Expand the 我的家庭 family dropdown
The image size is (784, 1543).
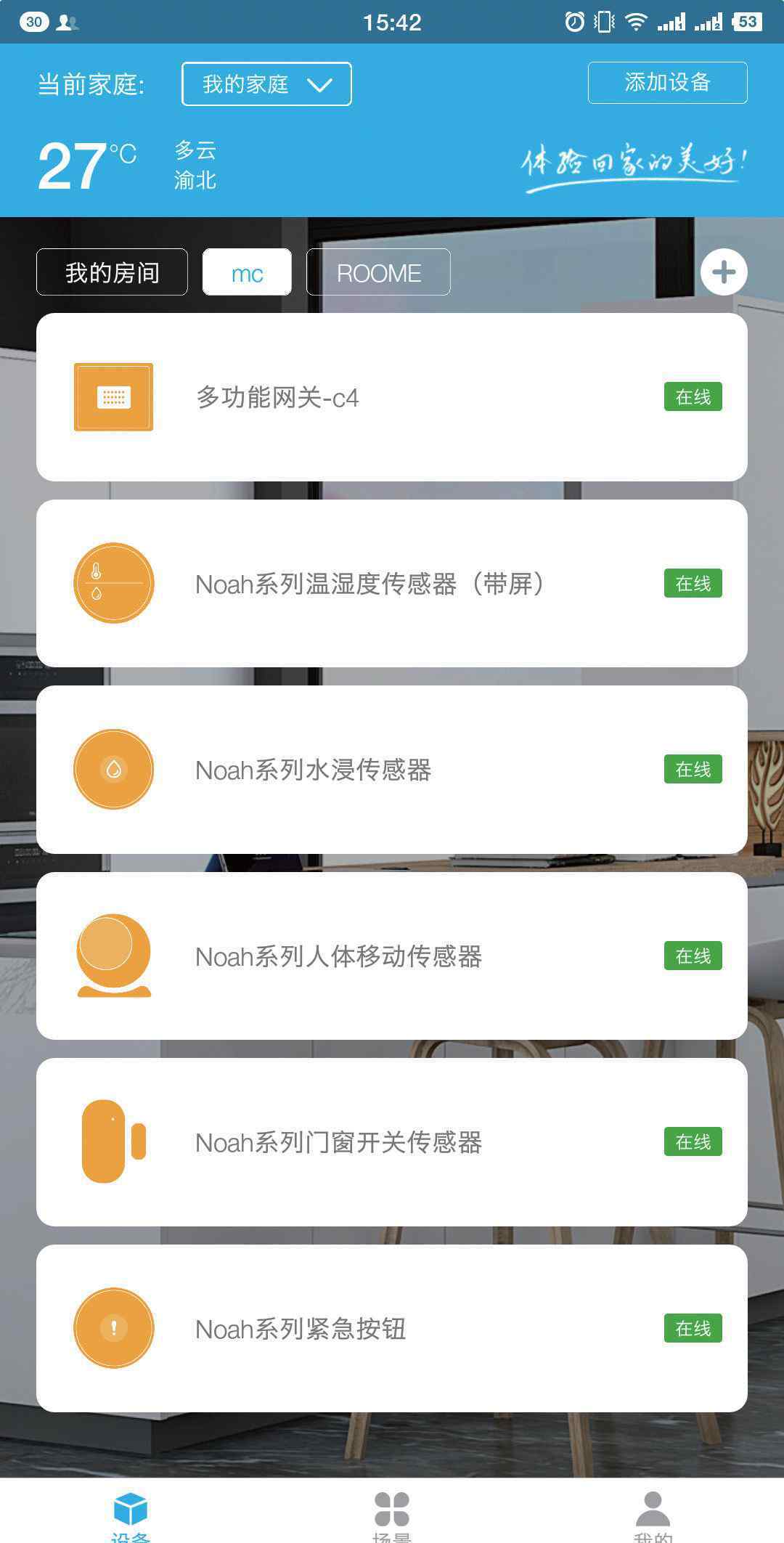click(x=266, y=84)
